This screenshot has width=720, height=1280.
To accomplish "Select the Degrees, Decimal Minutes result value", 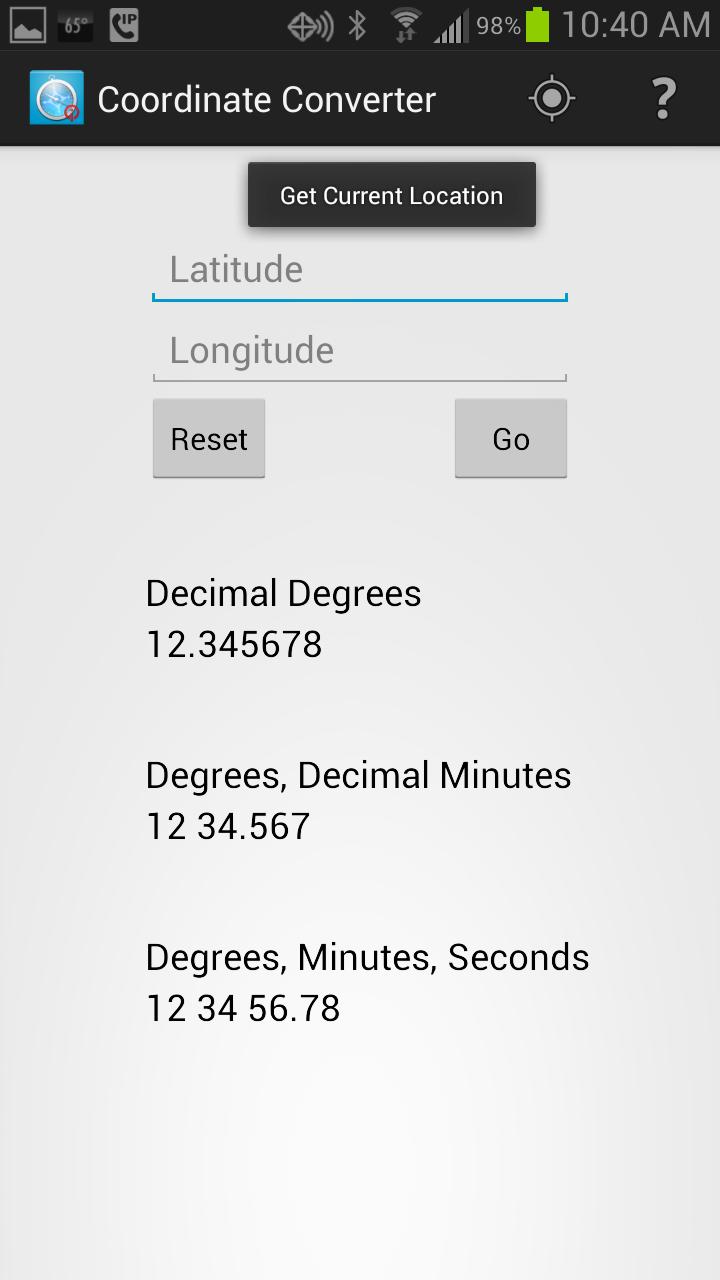I will pyautogui.click(x=228, y=826).
